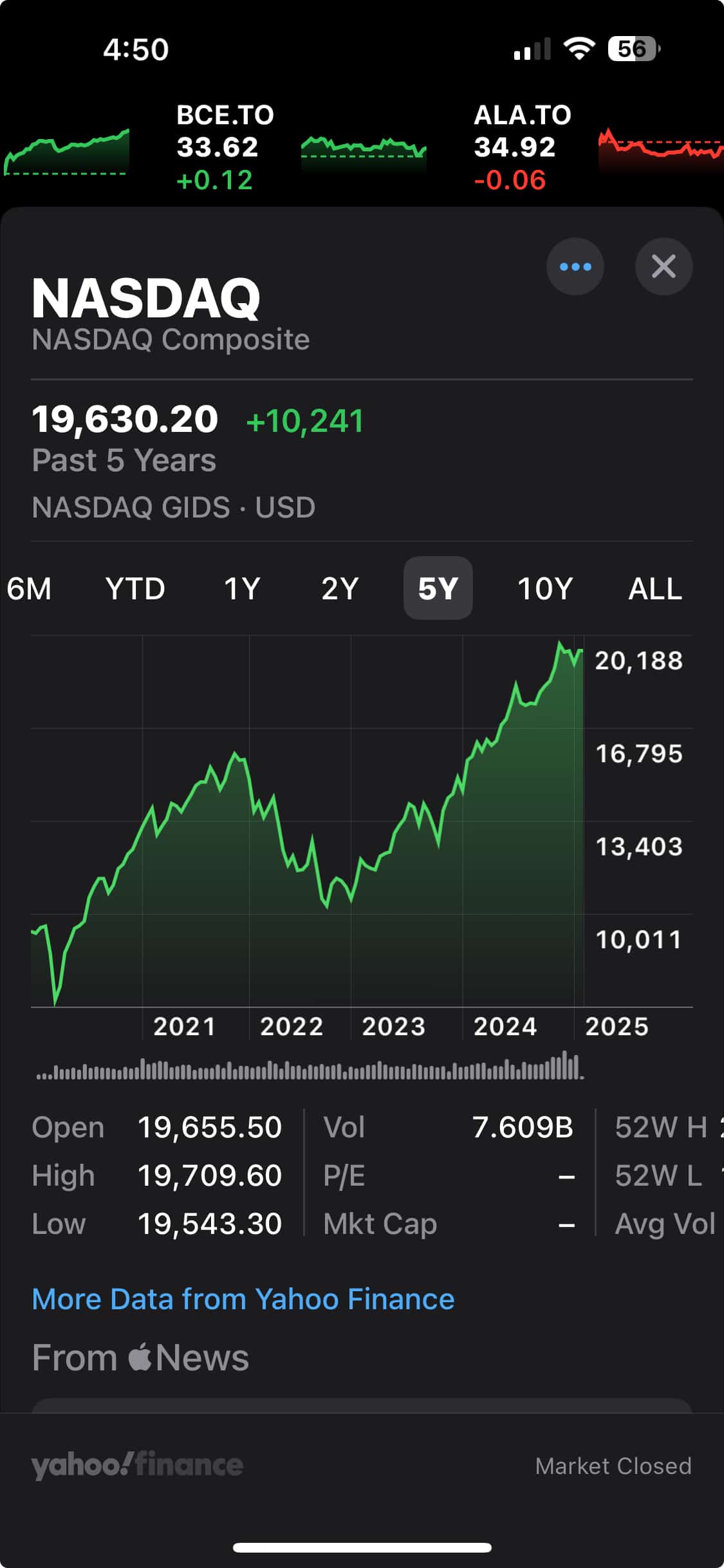The image size is (724, 1568).
Task: Switch to the 2Y range
Action: (x=340, y=588)
